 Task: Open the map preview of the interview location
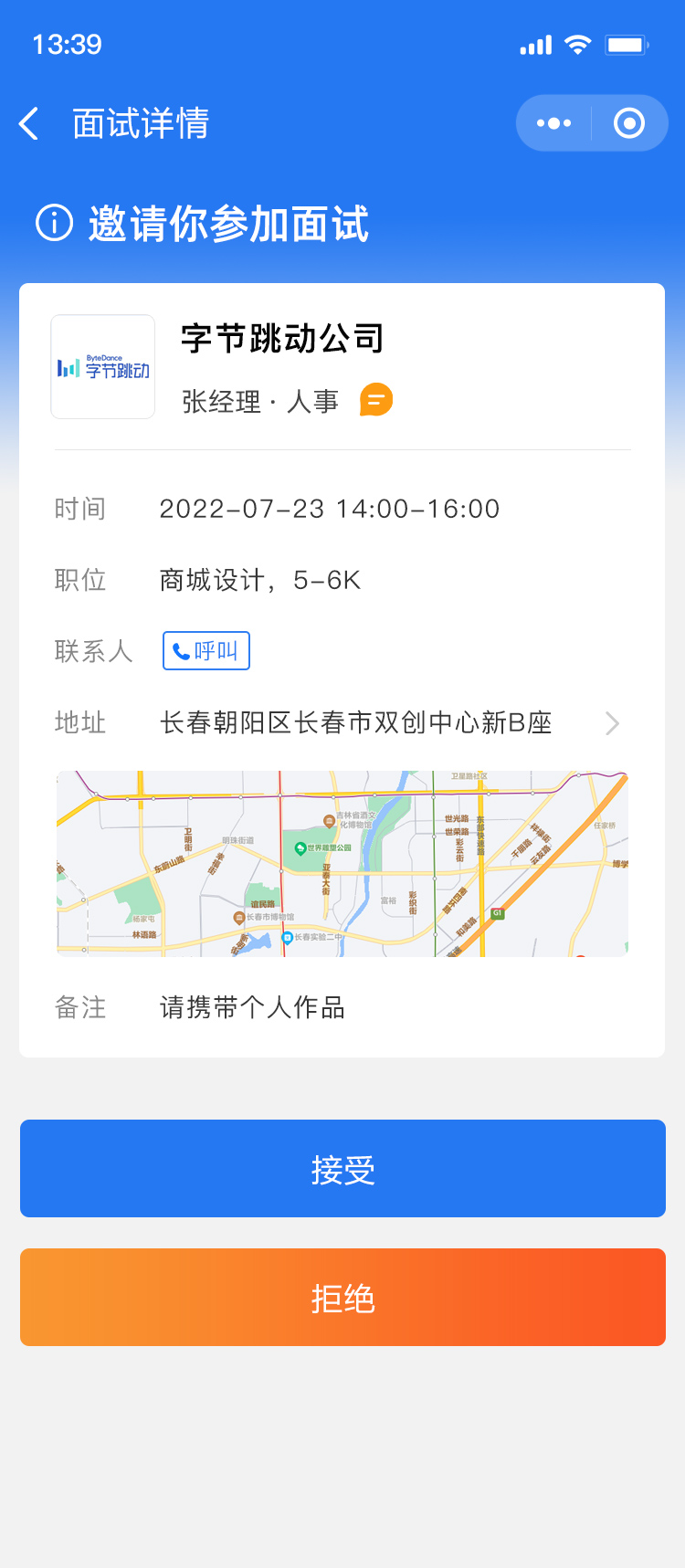[342, 864]
